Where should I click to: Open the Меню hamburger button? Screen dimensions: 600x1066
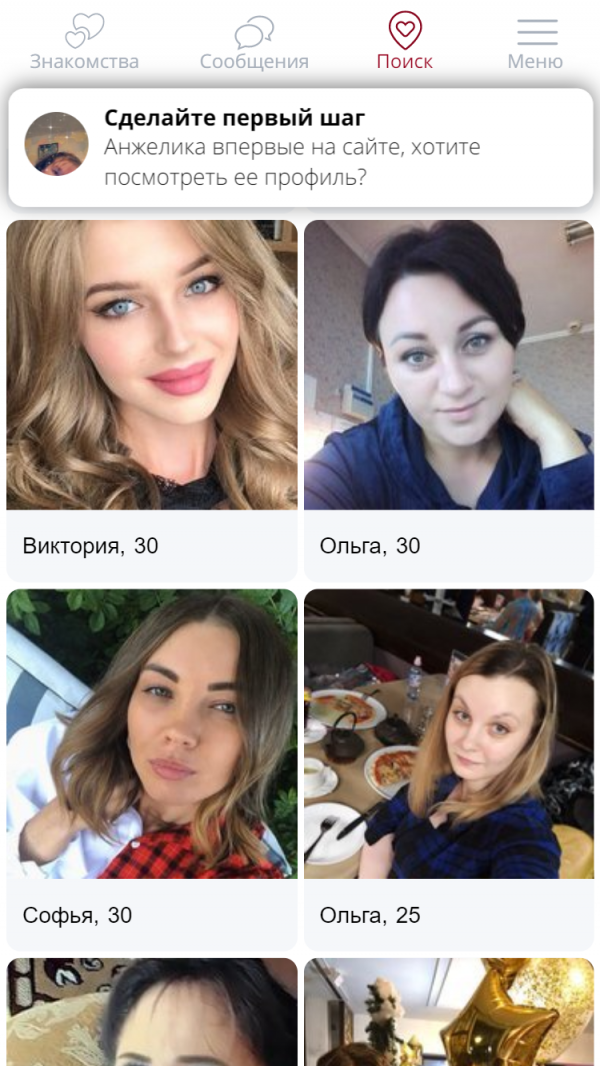[x=536, y=42]
